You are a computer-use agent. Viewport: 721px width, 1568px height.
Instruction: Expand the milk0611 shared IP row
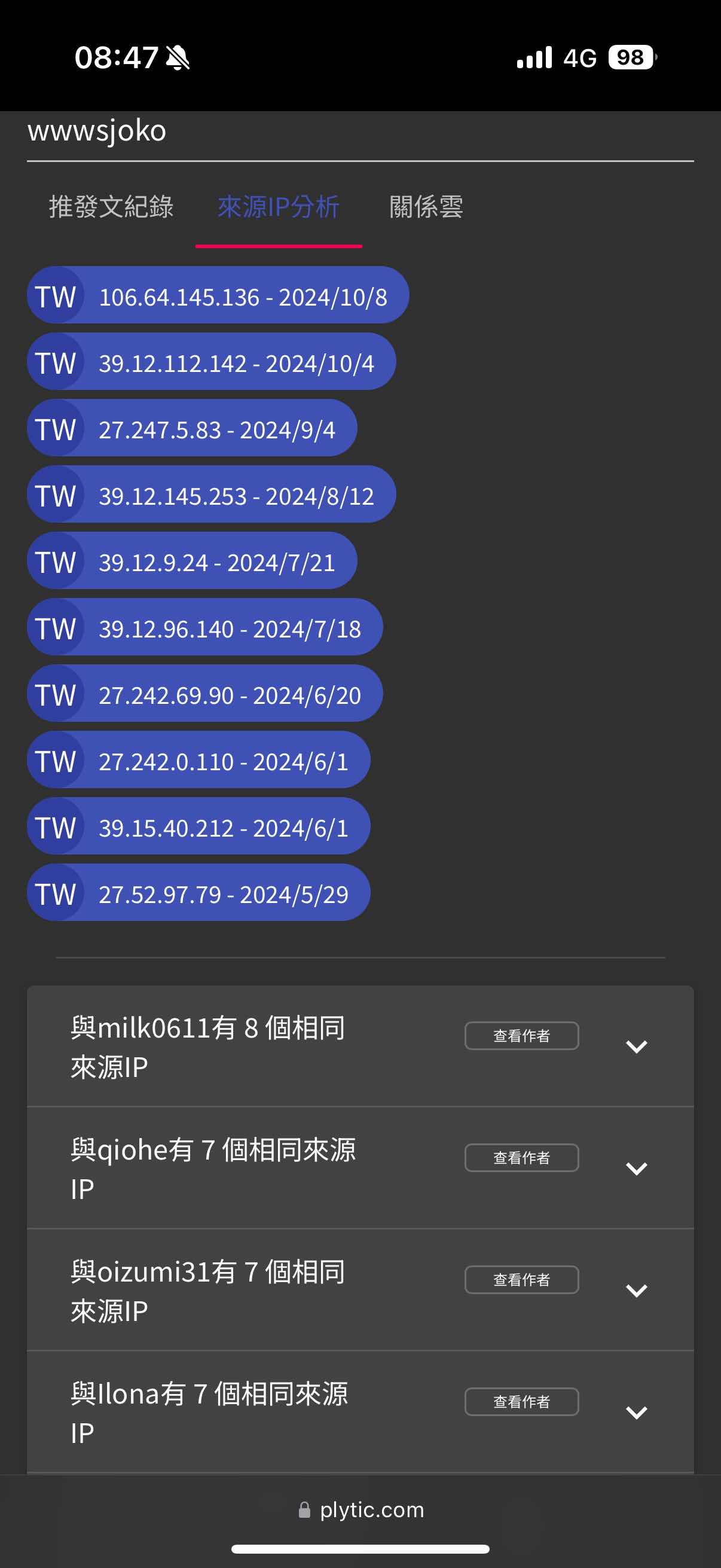coord(637,1047)
